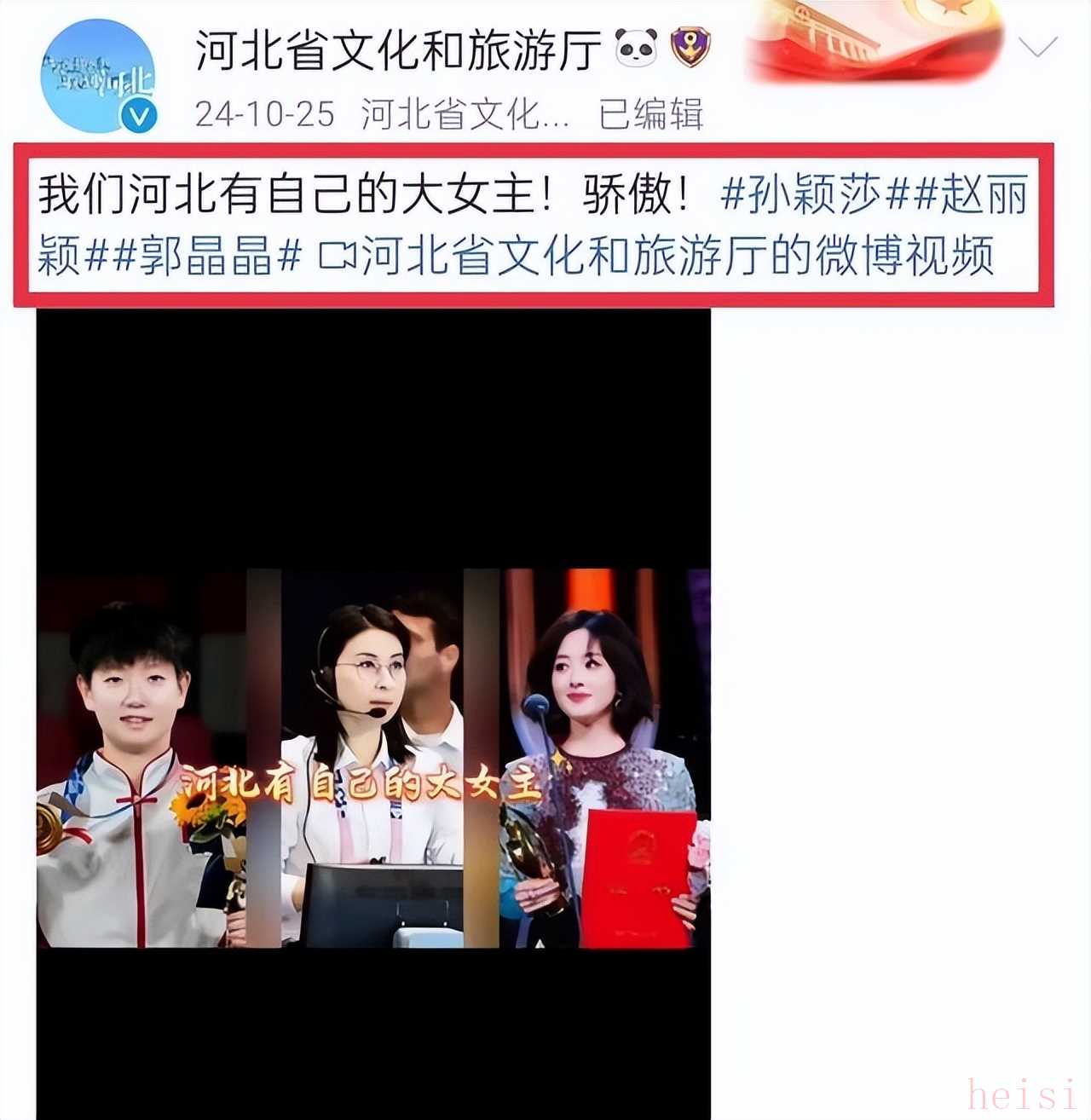Expand the post options chevron
1091x1120 pixels.
coord(1037,46)
